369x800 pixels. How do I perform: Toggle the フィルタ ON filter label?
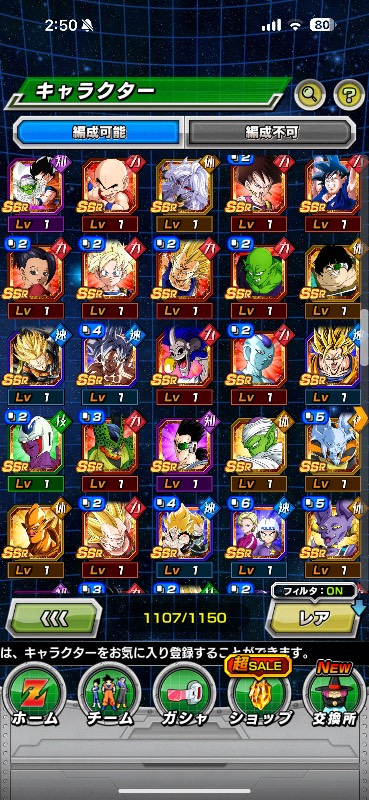[314, 591]
